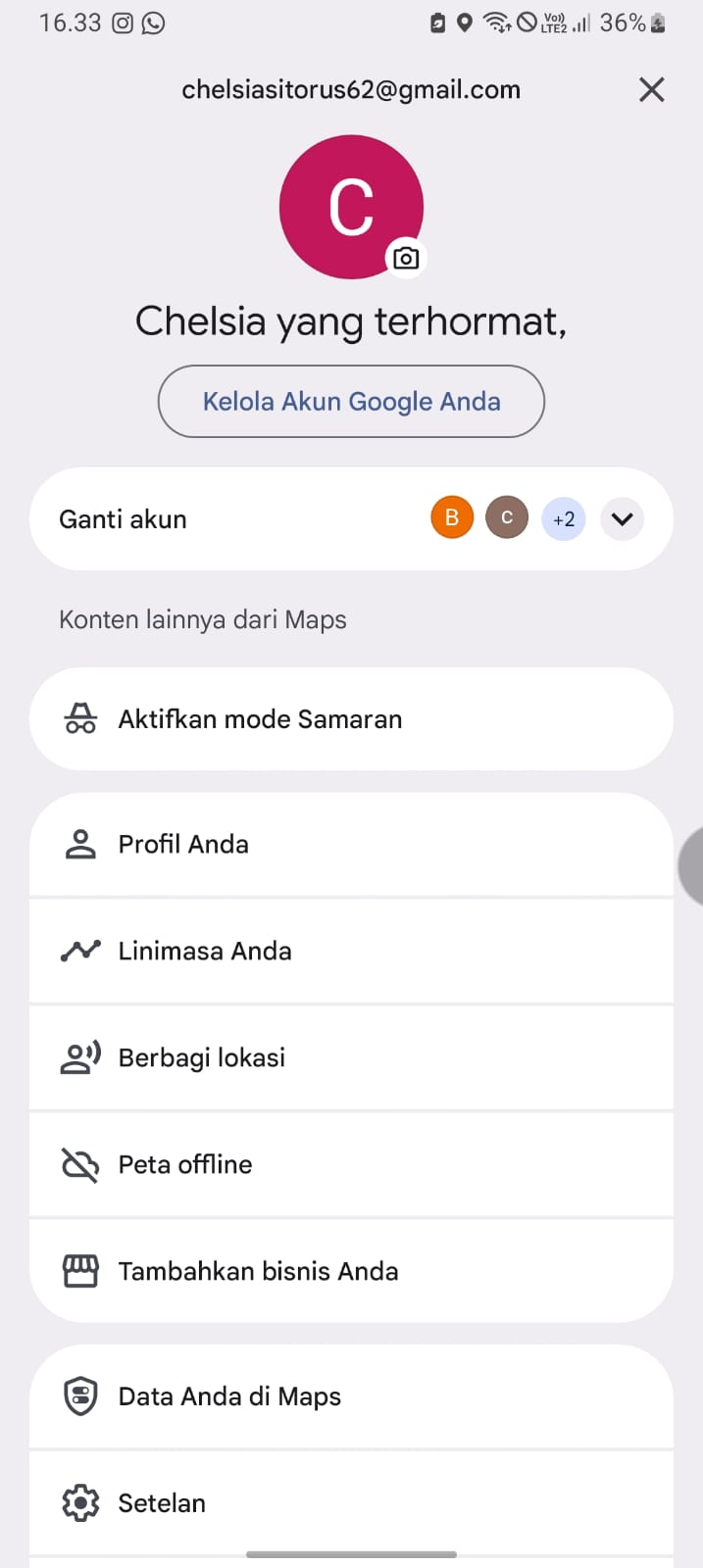Screen dimensions: 703x1568
Task: Open Berbagi lokasi
Action: click(x=351, y=1057)
